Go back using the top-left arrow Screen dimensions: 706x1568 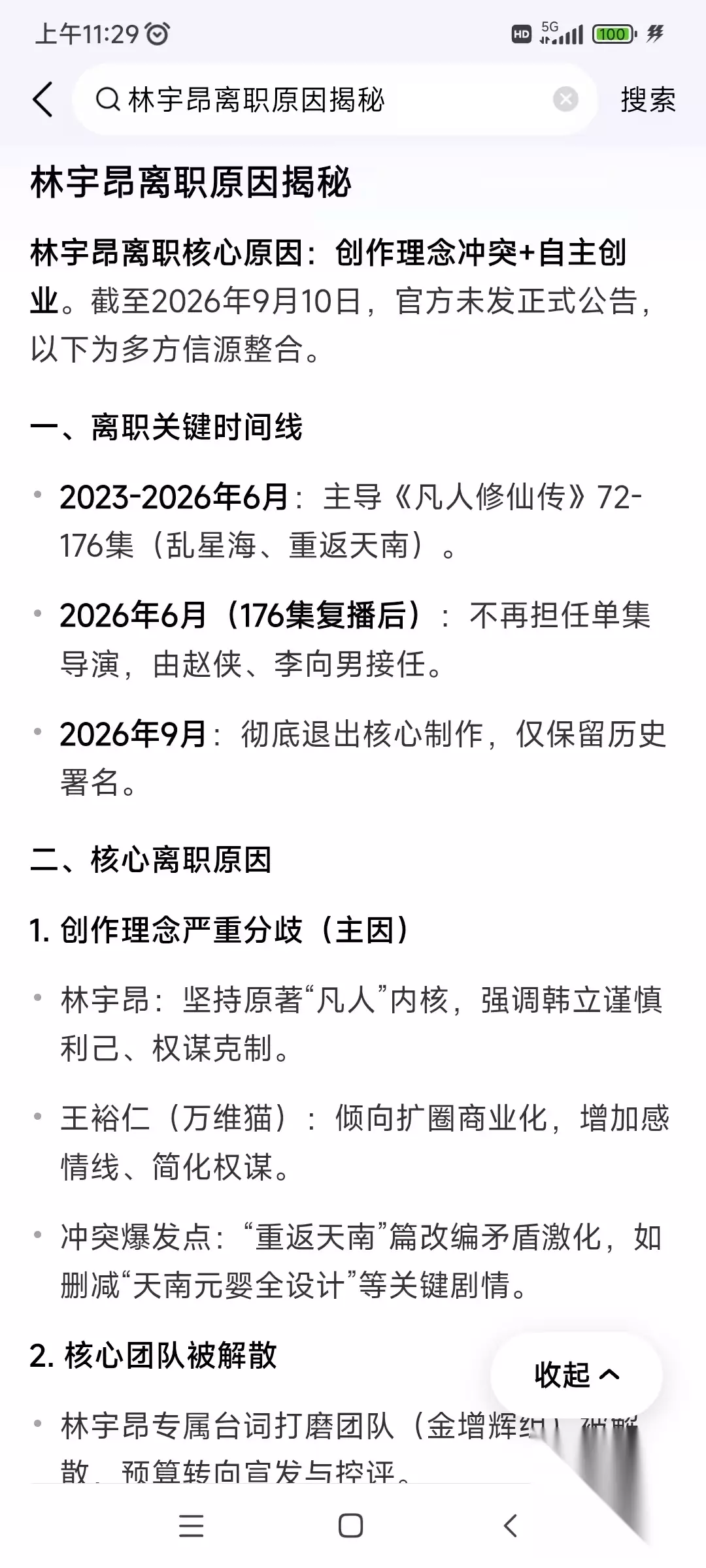tap(42, 100)
